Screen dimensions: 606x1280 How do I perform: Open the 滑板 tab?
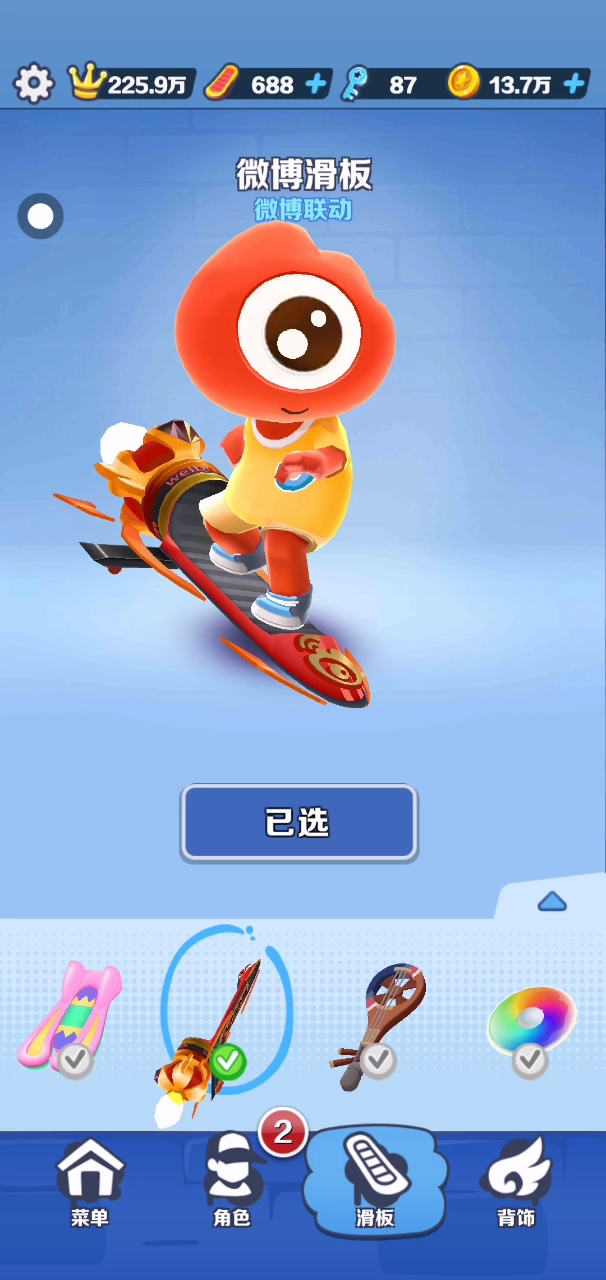click(x=373, y=1183)
